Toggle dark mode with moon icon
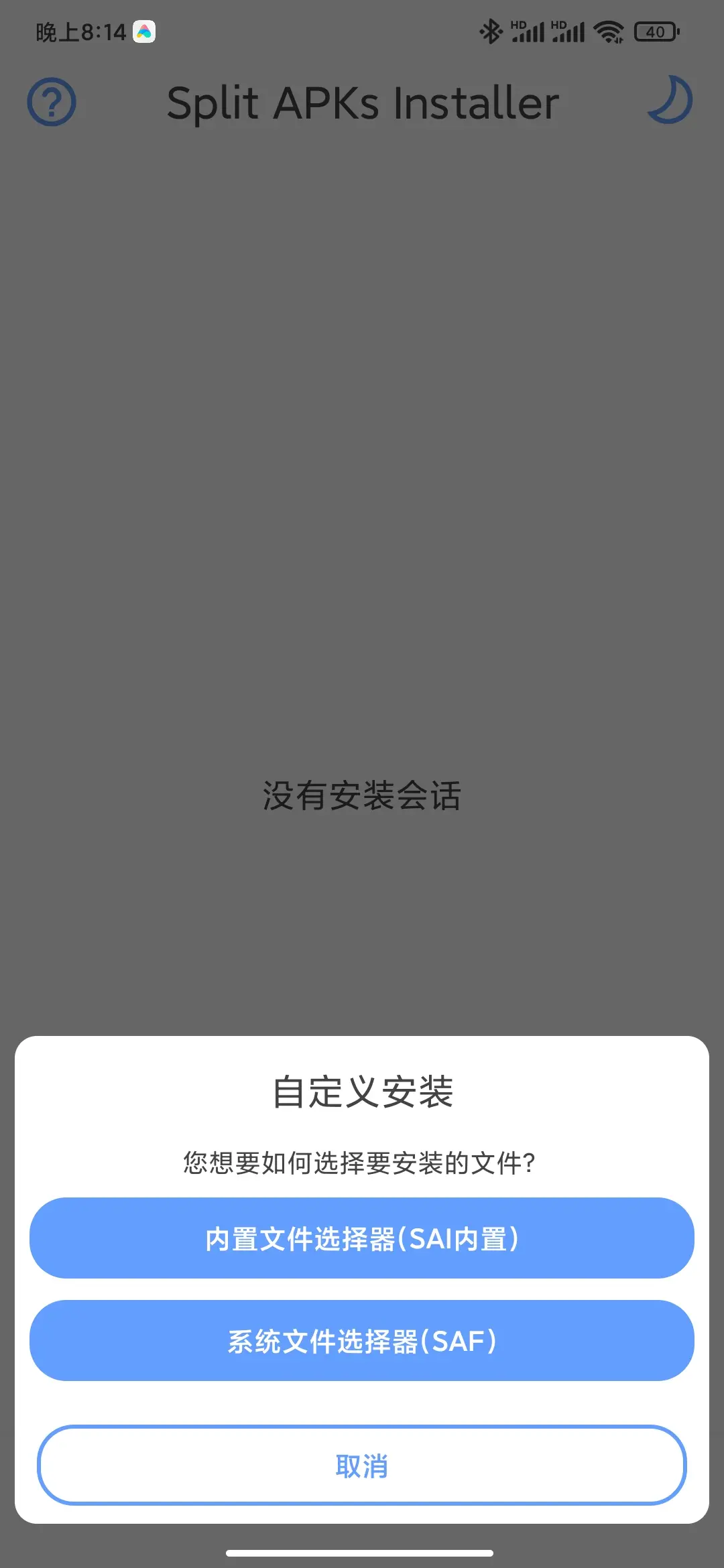Viewport: 724px width, 1568px height. coord(670,101)
